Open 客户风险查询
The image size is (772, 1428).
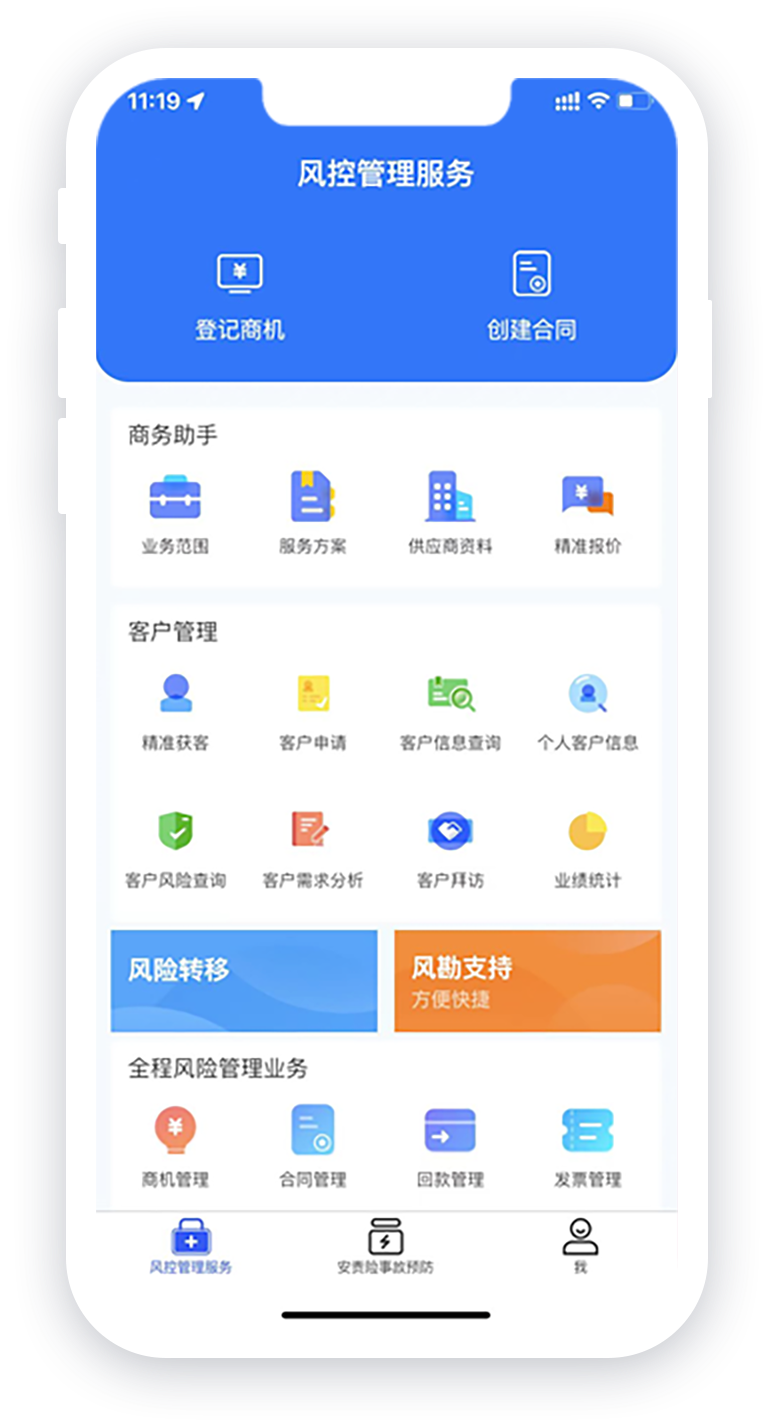point(175,848)
